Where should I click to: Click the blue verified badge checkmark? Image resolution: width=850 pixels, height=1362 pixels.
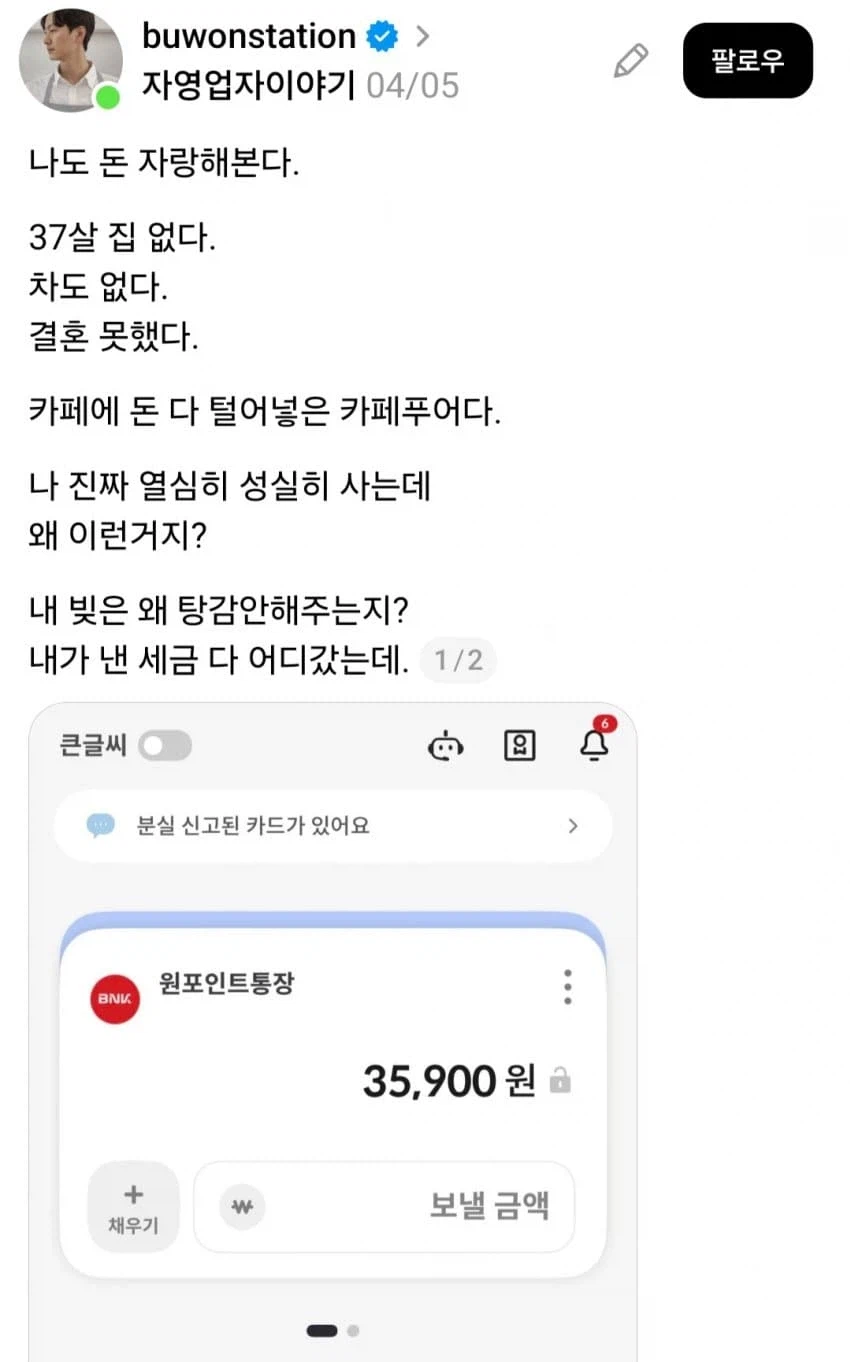384,35
